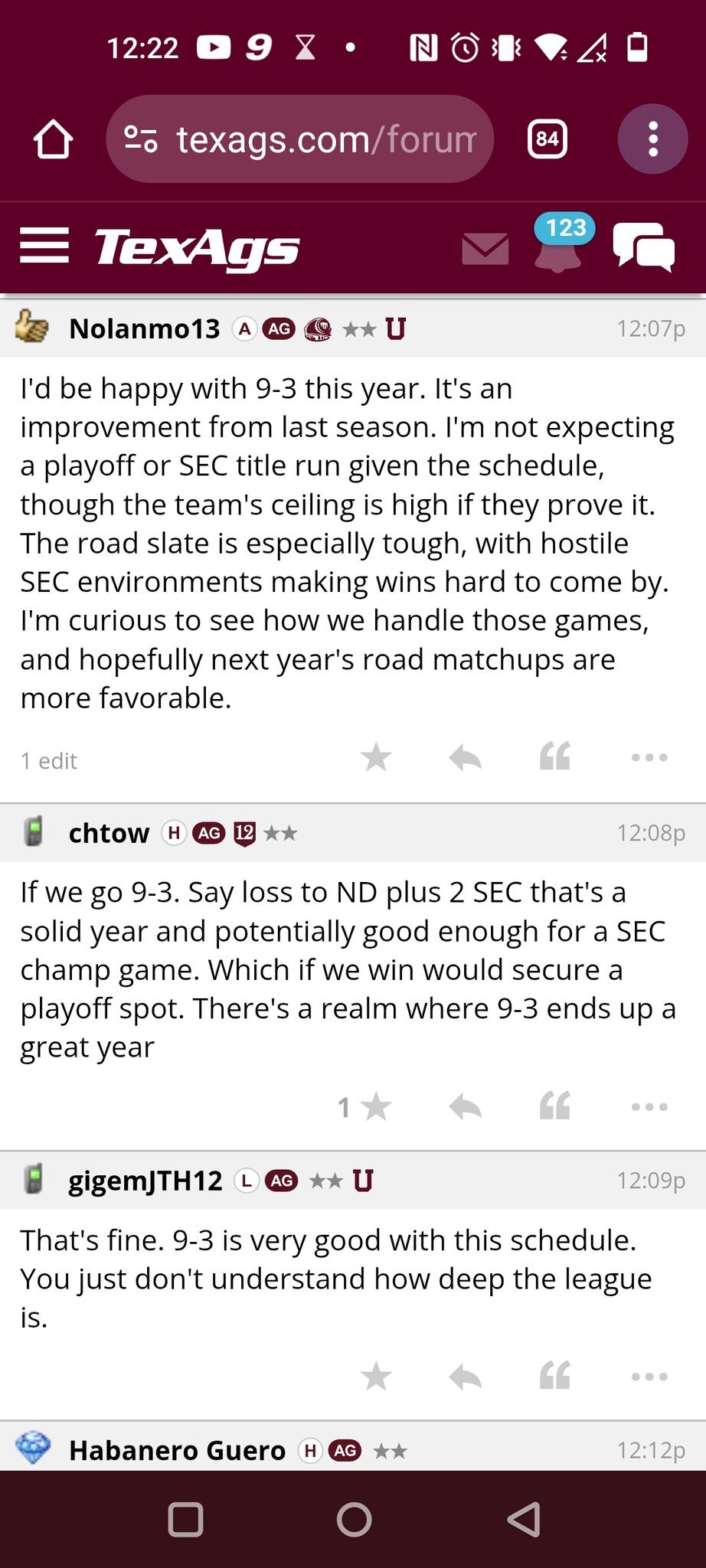Screen dimensions: 706x1568
Task: Open the browser overflow menu
Action: [652, 139]
